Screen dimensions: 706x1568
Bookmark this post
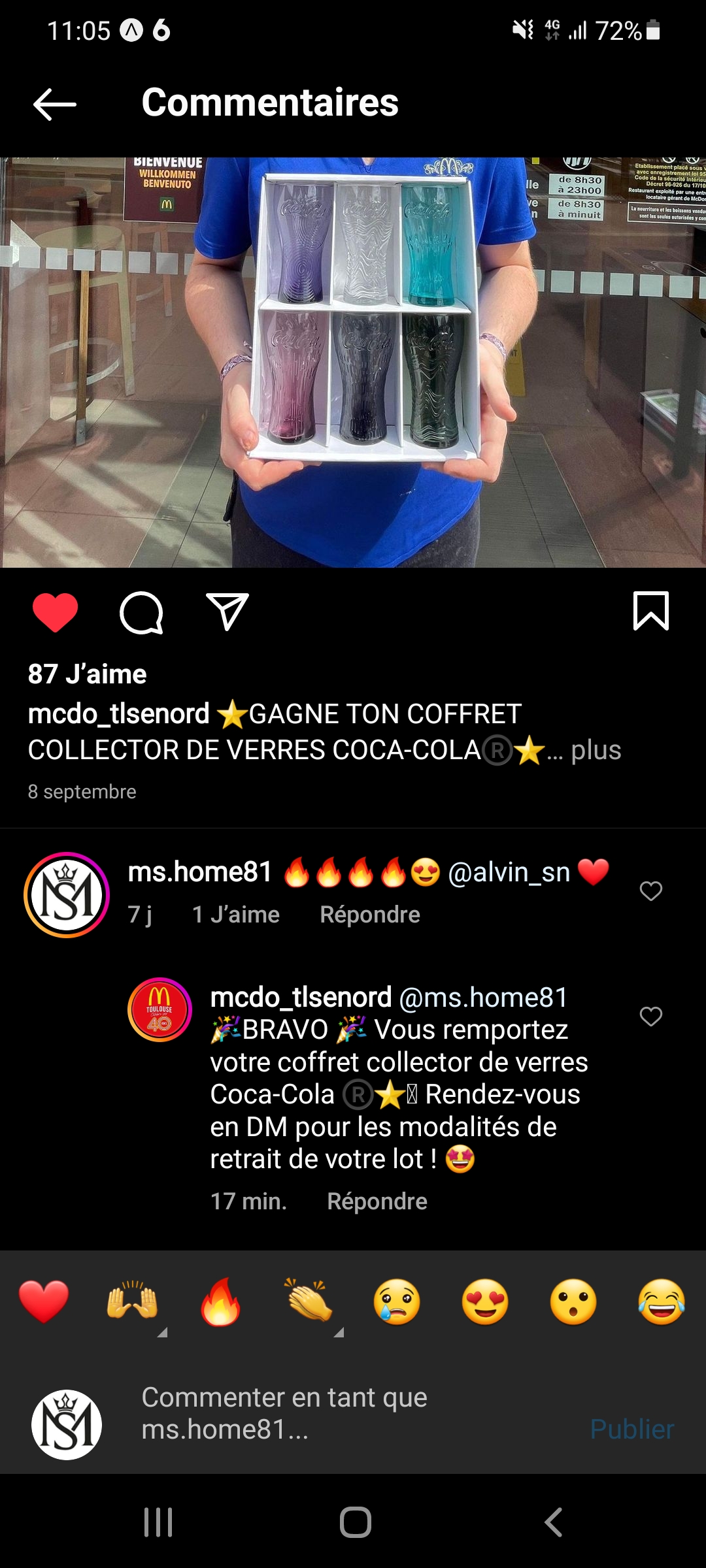pos(650,612)
